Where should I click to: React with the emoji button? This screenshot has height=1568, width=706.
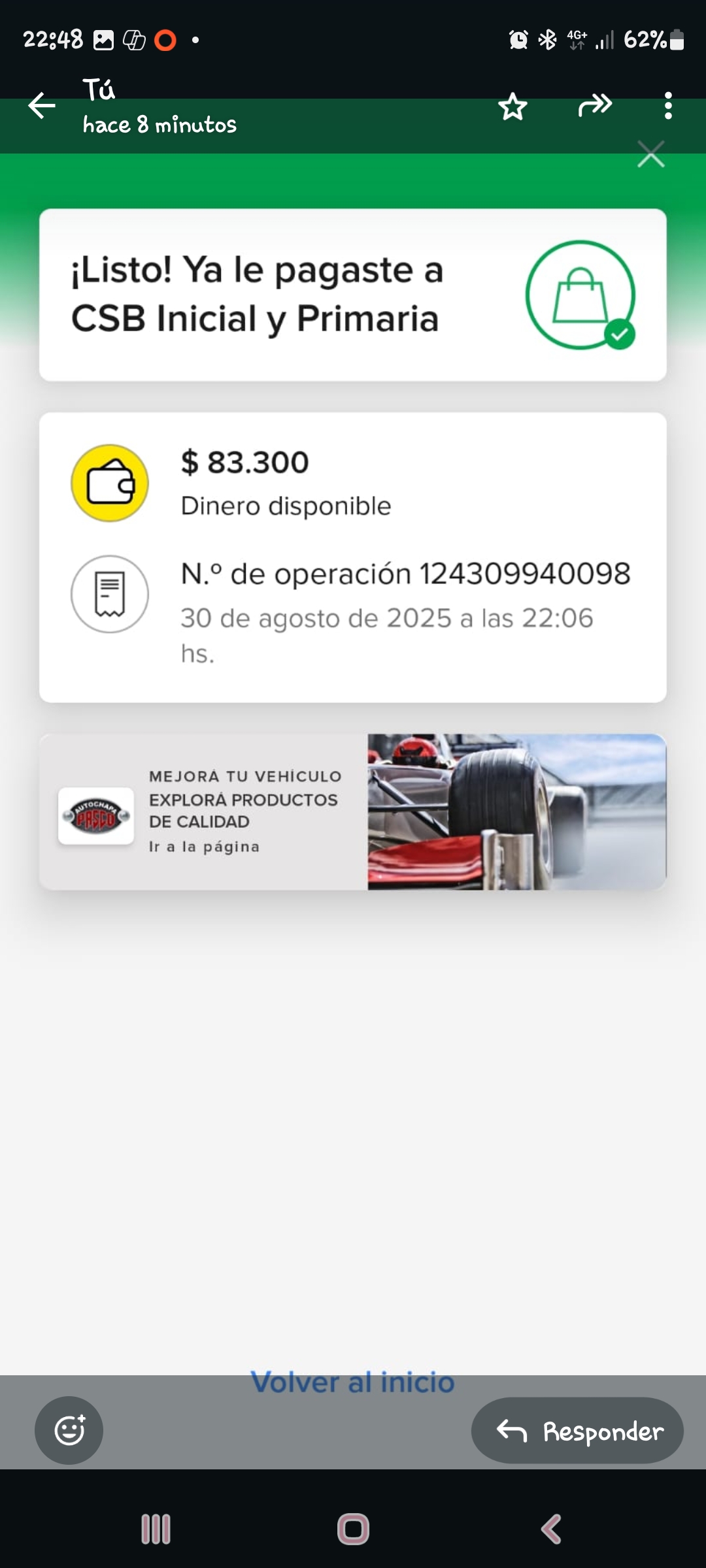pyautogui.click(x=69, y=1430)
